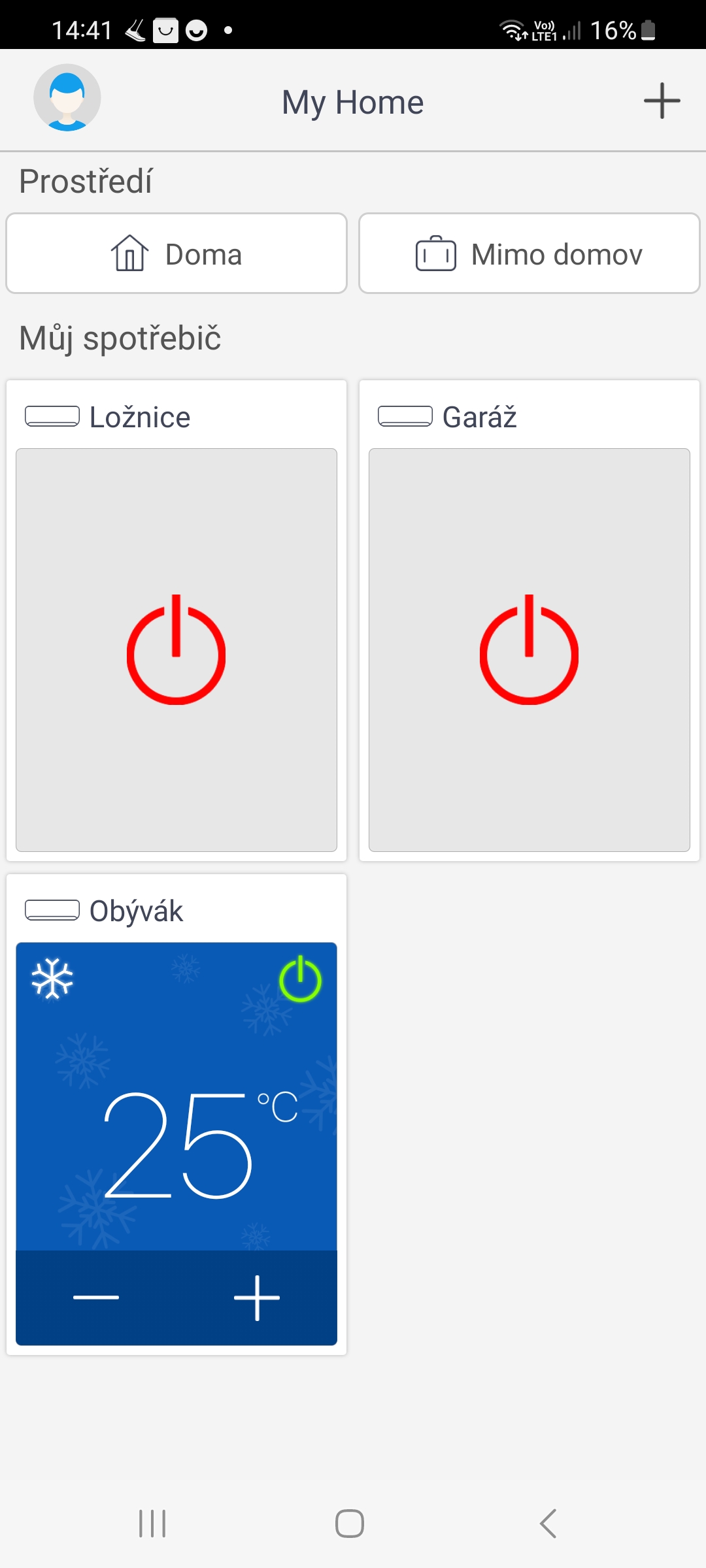Turn on the Ložnice air conditioner

176,650
